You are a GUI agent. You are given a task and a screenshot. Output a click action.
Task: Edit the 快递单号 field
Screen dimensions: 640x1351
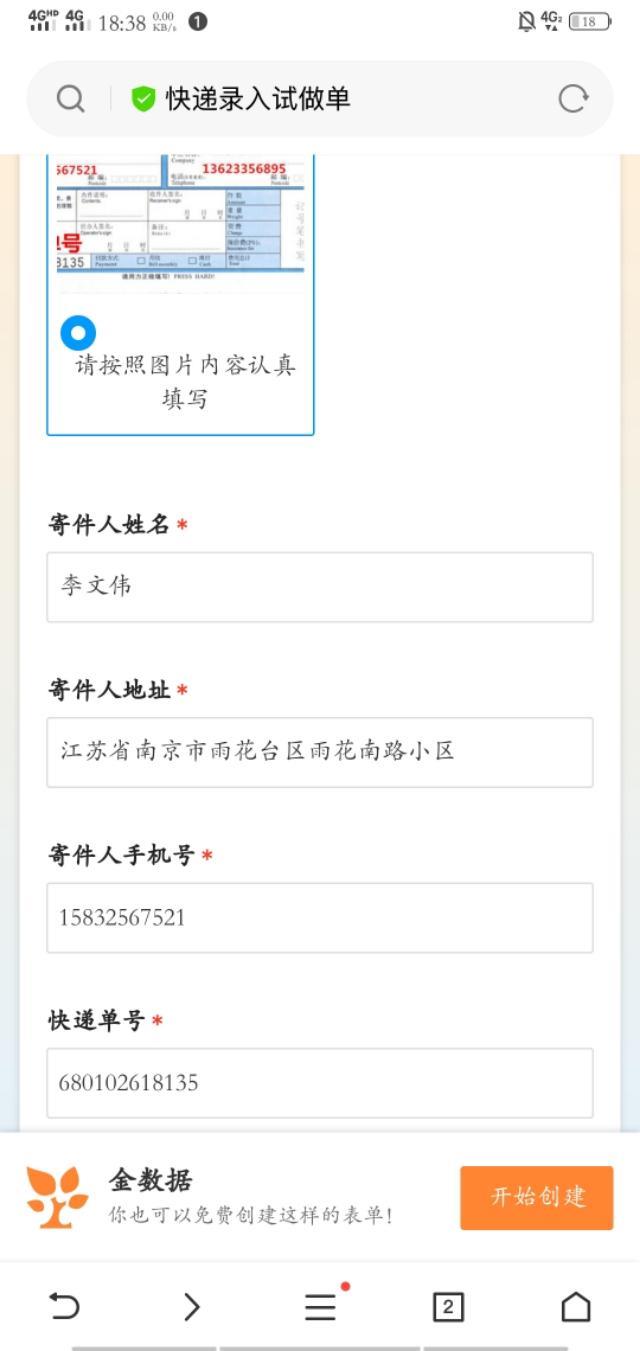[x=320, y=1083]
